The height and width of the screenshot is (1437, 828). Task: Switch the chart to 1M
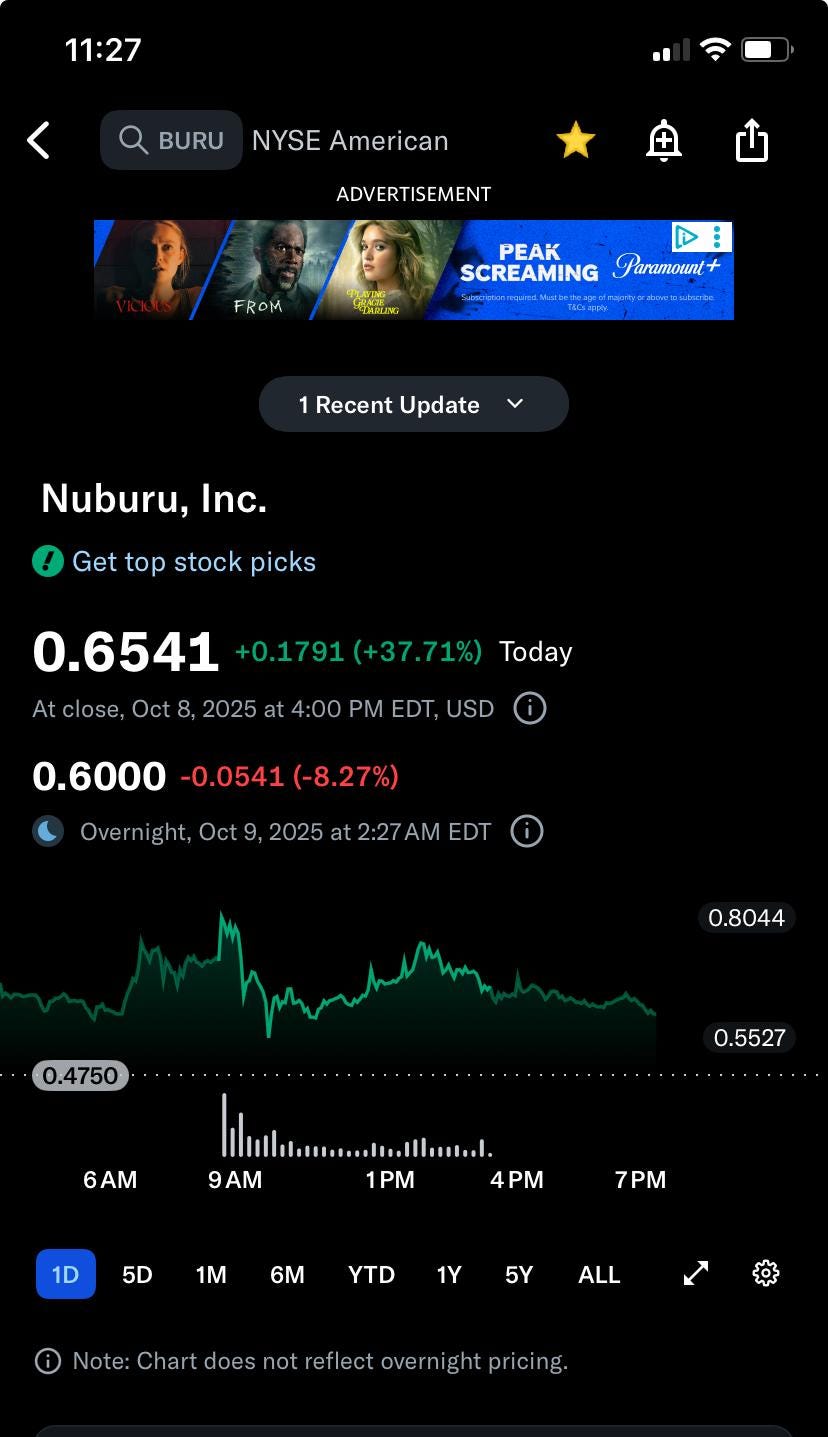[211, 1274]
